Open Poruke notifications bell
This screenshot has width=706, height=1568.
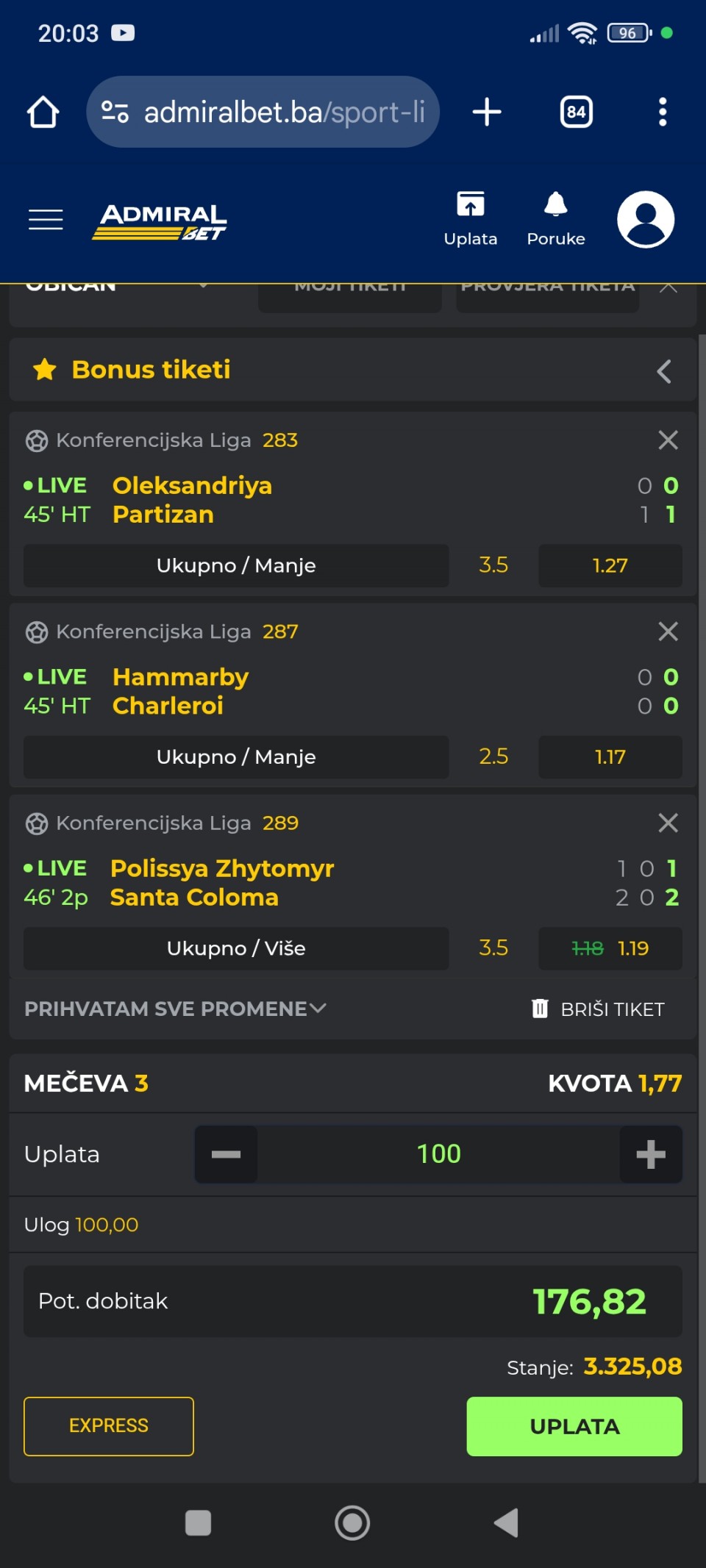(556, 219)
